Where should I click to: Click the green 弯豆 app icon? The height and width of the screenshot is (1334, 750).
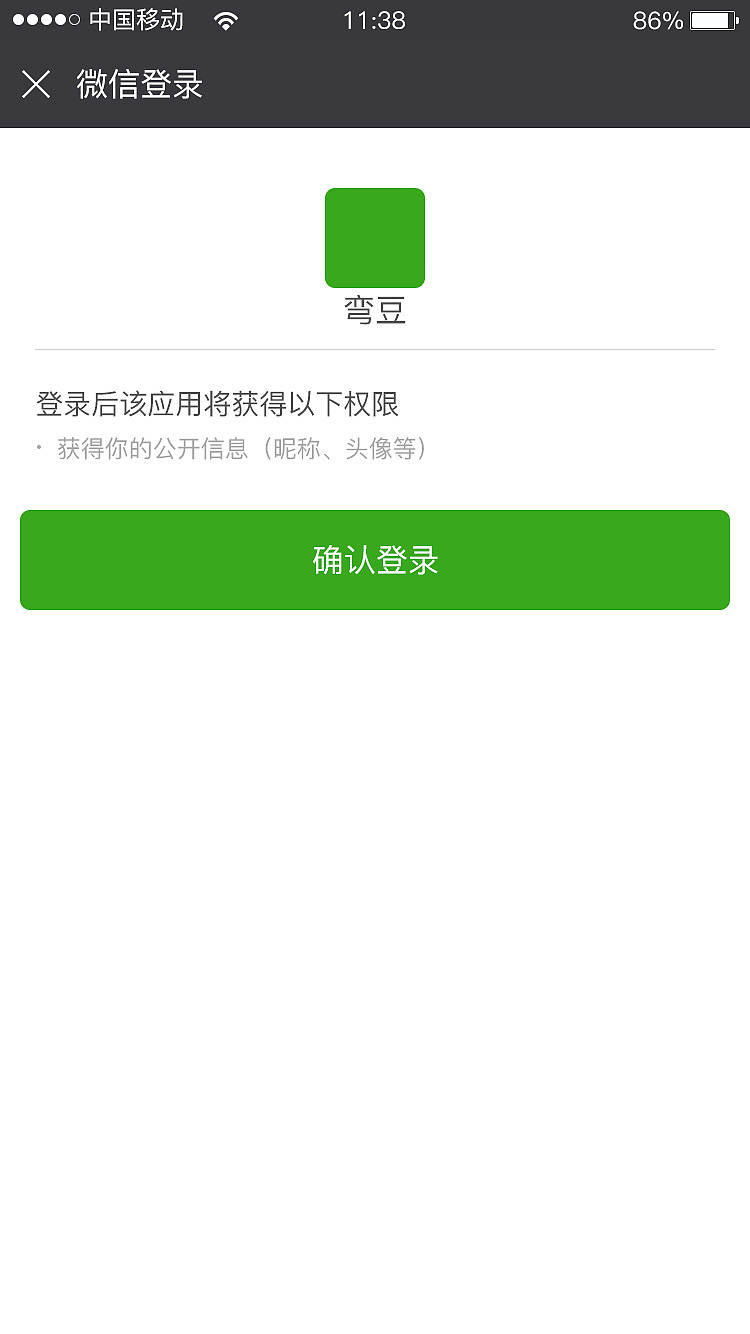(x=375, y=237)
